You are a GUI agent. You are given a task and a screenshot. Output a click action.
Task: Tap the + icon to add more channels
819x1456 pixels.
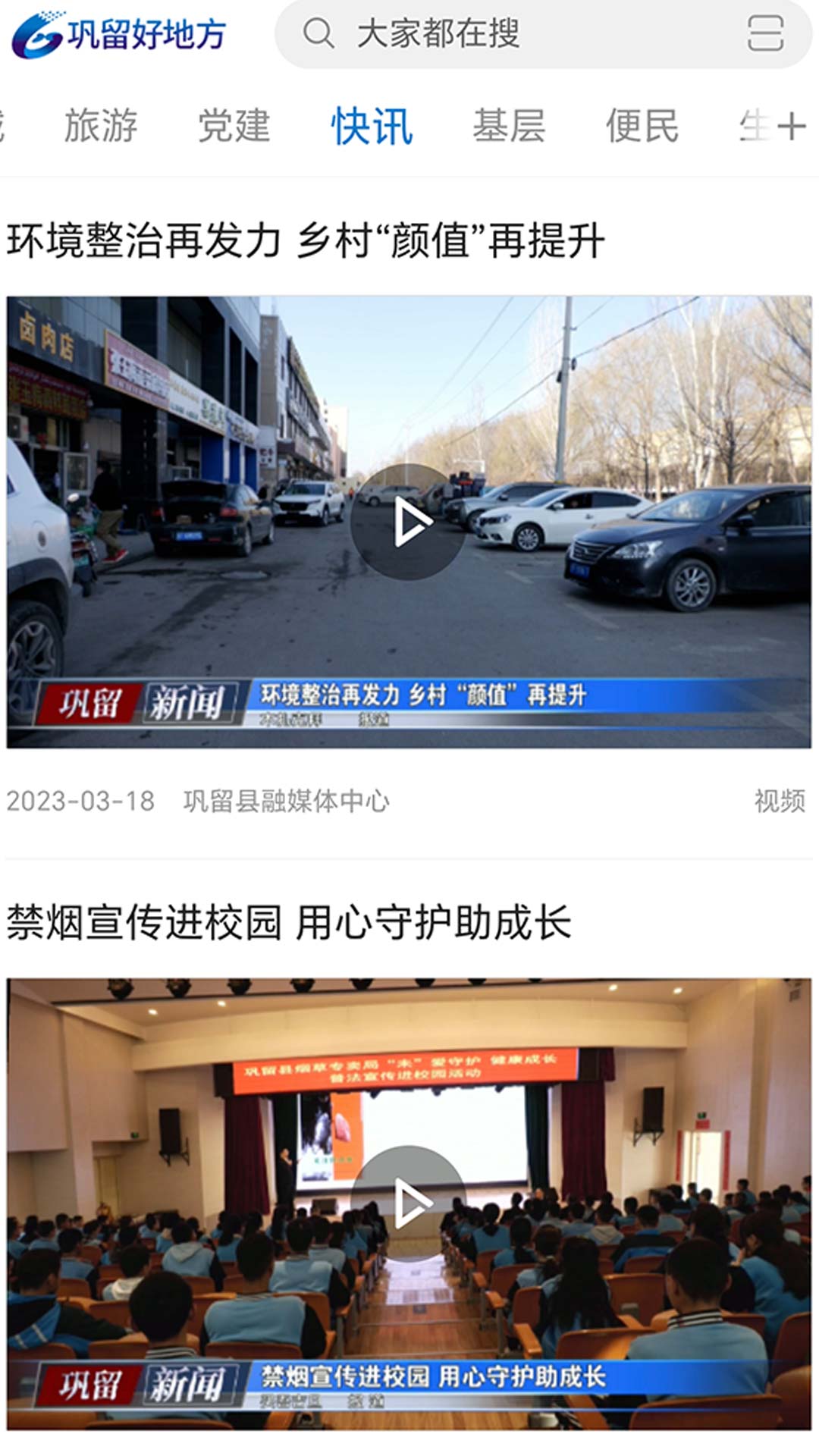792,125
